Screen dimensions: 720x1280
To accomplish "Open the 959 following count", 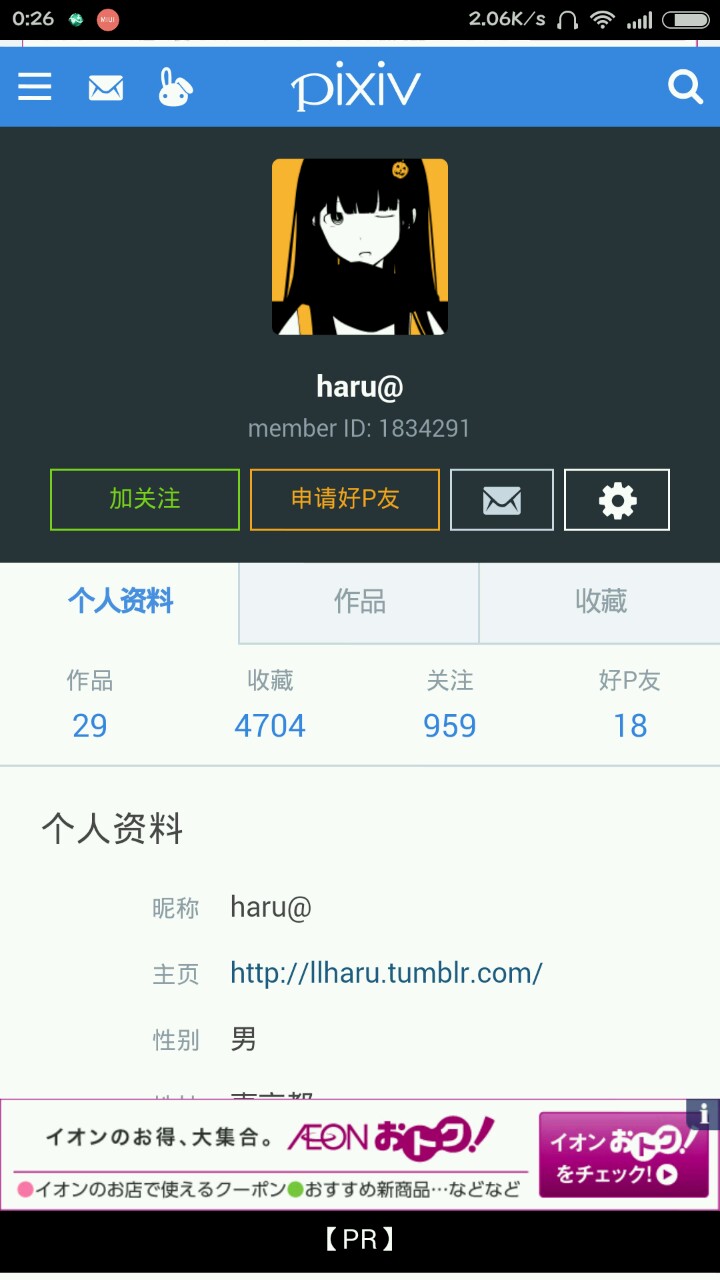I will [450, 725].
